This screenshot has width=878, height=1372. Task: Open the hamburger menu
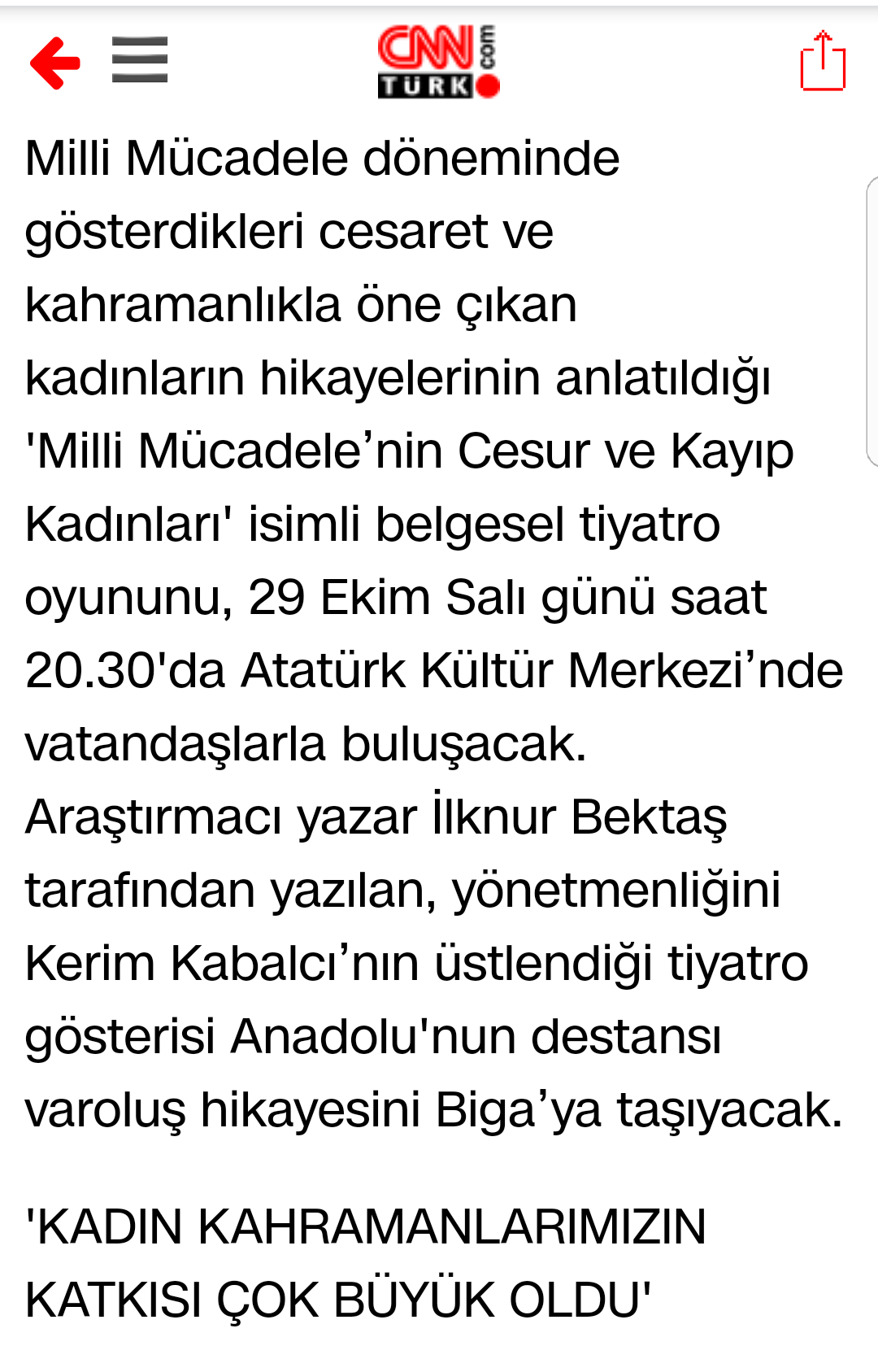140,60
